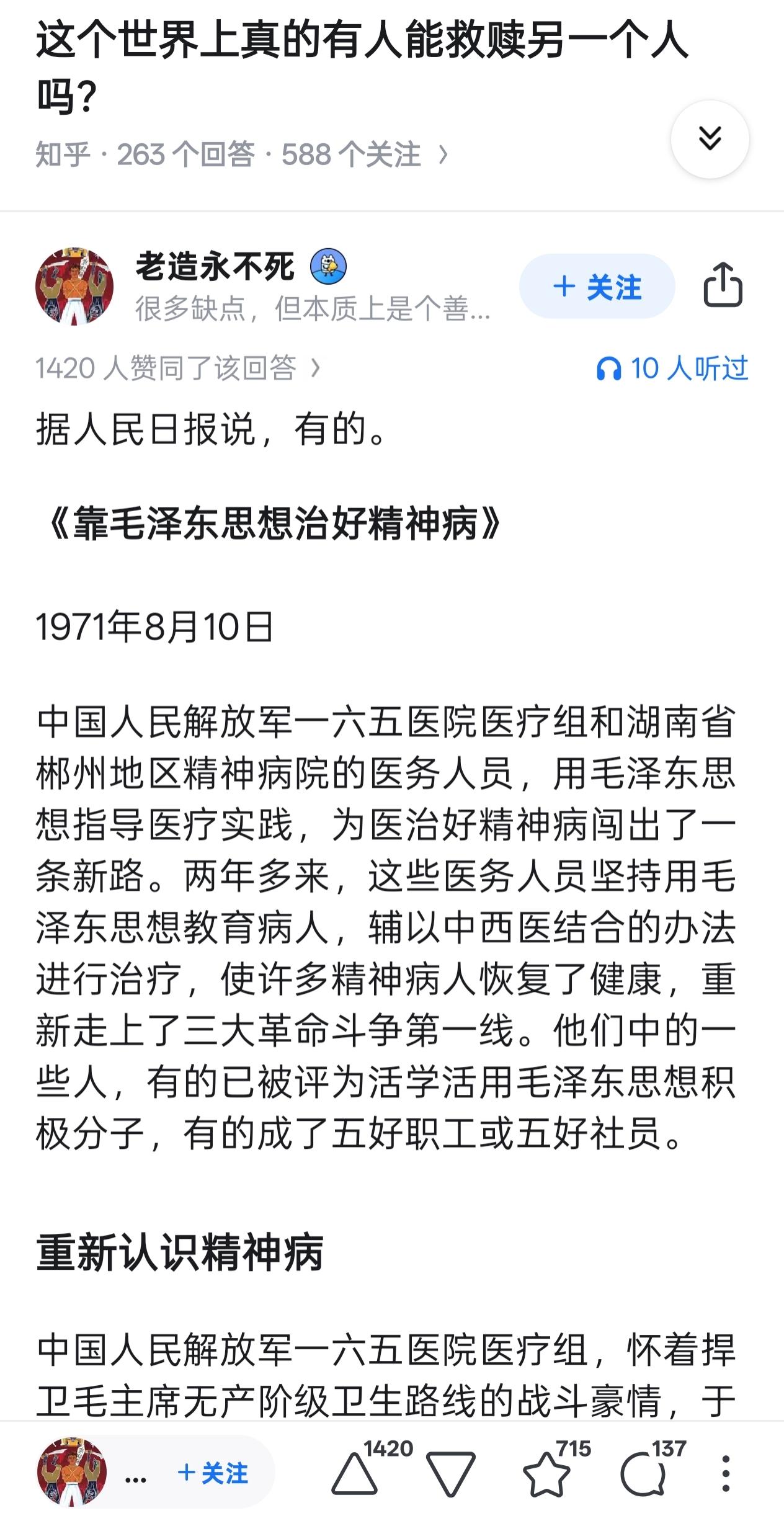Tap the author avatar in bottom bar

[73, 1471]
